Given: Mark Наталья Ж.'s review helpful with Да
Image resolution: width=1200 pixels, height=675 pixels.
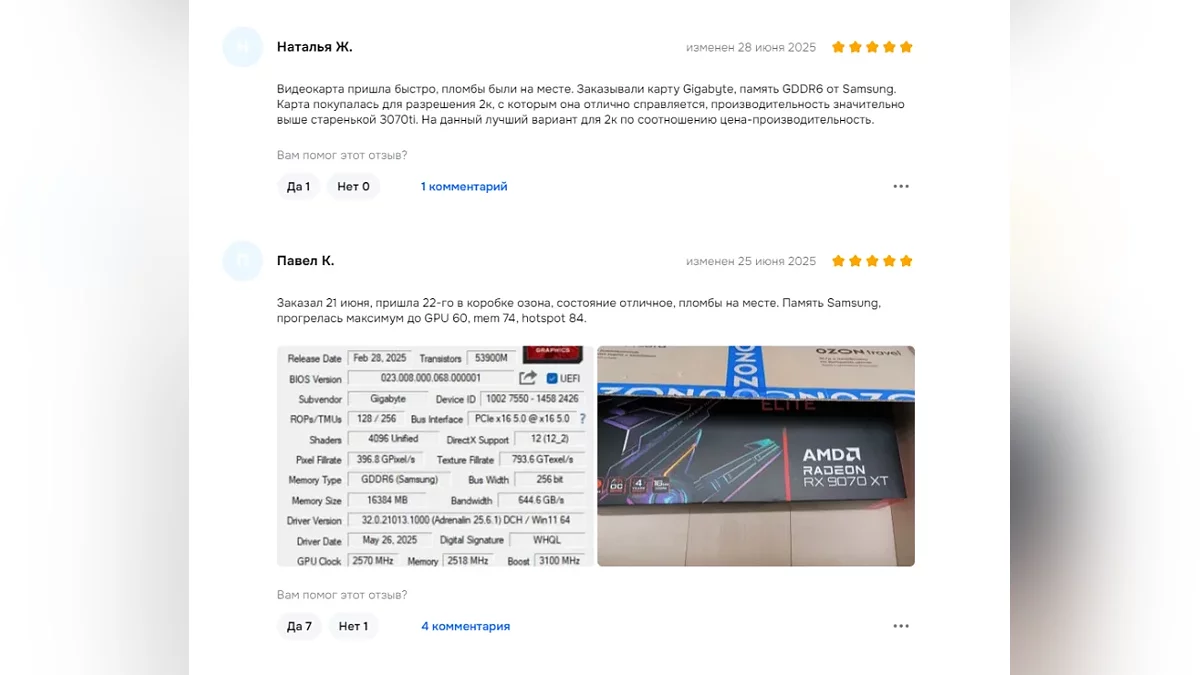Looking at the screenshot, I should (298, 186).
